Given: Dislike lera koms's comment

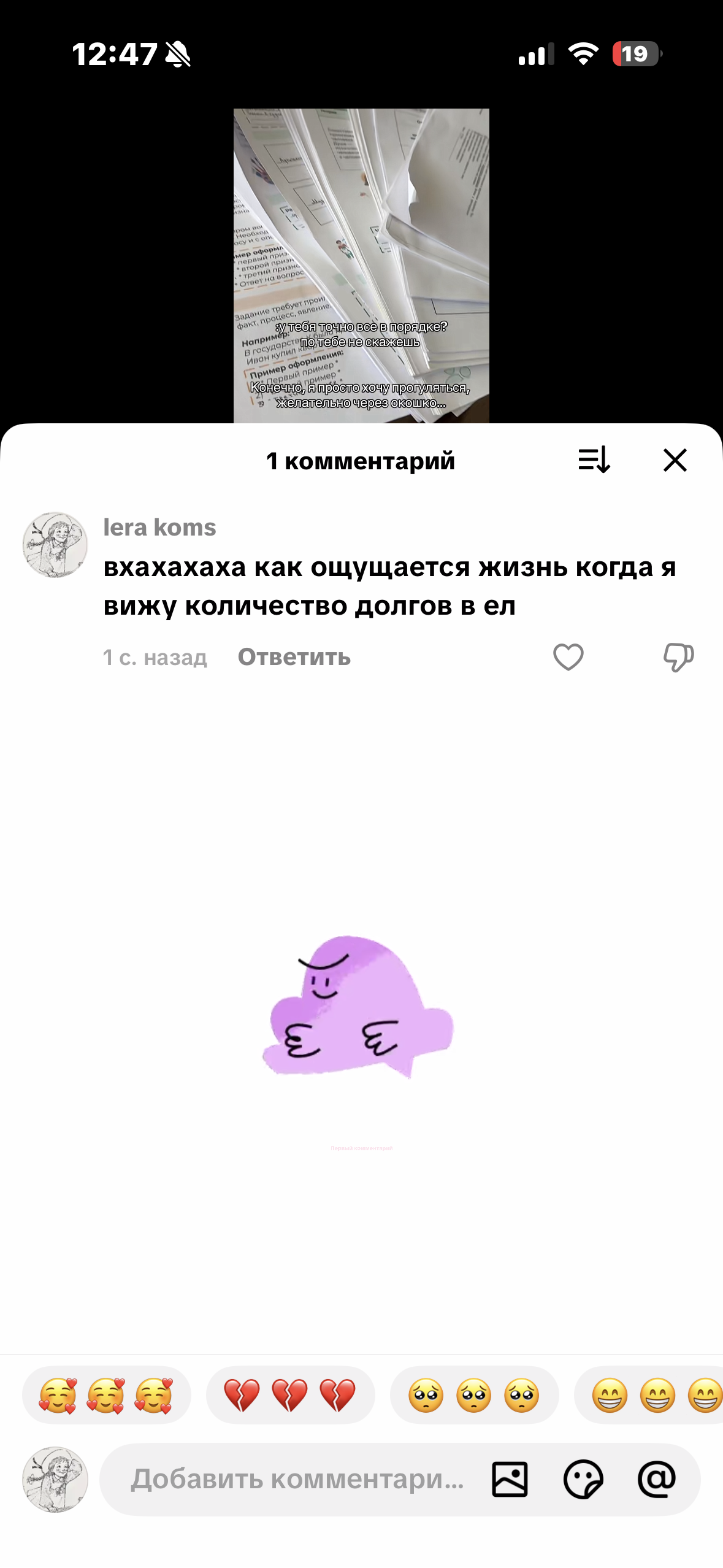Looking at the screenshot, I should tap(678, 657).
